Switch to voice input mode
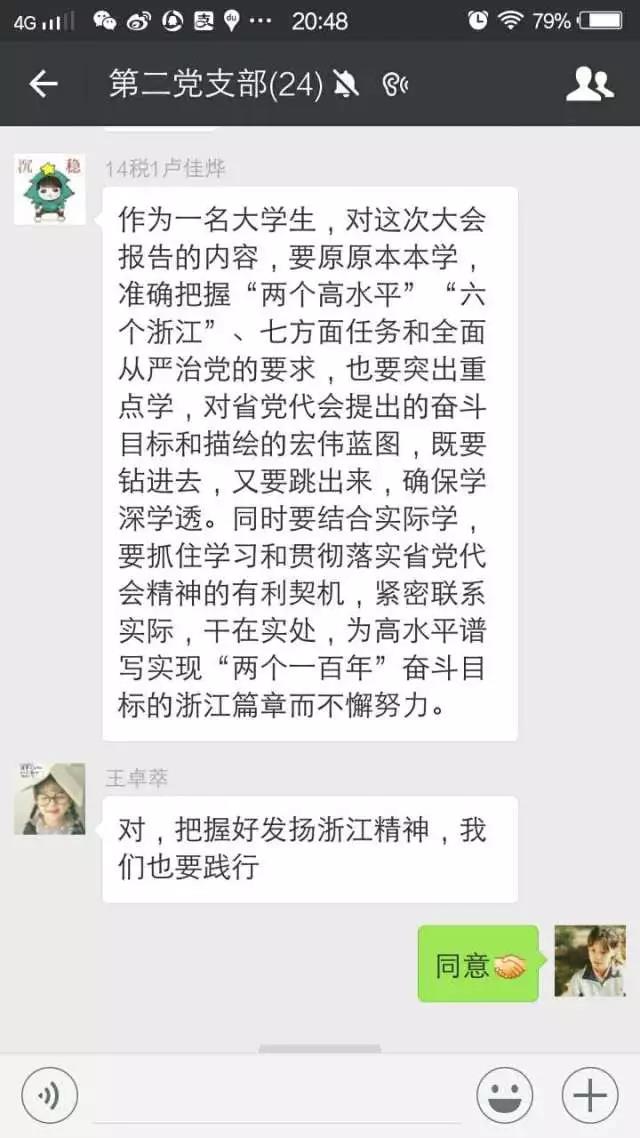This screenshot has height=1138, width=640. pos(50,1095)
